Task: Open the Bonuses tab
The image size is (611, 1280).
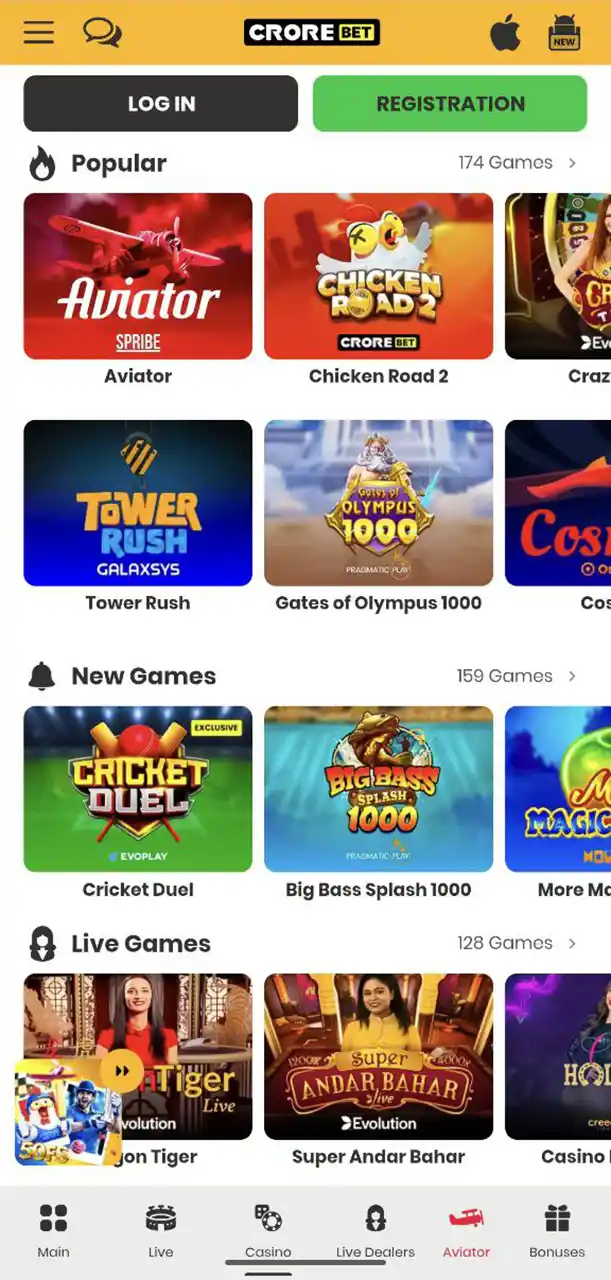Action: 557,1231
